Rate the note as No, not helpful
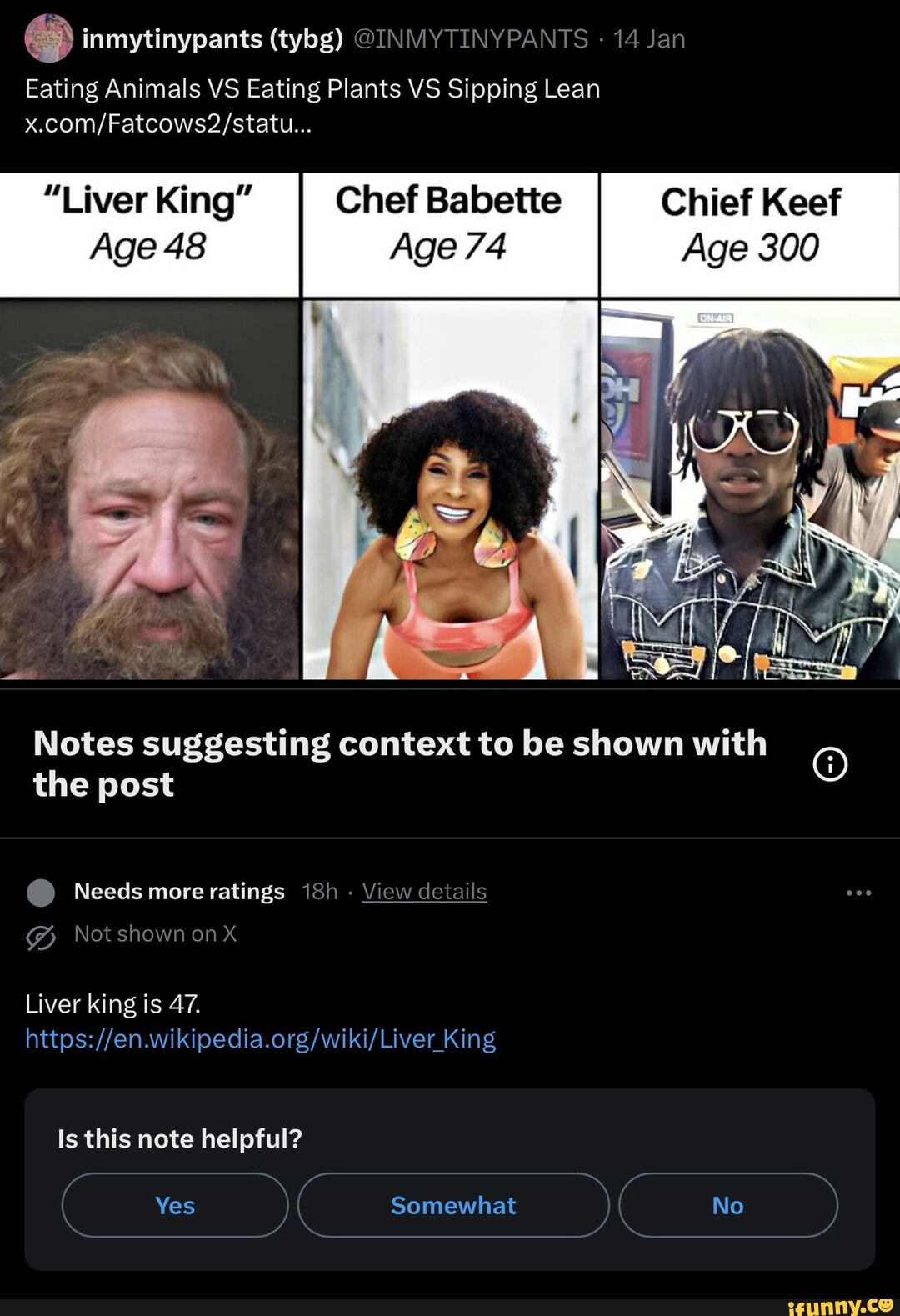900x1316 pixels. coord(727,1205)
